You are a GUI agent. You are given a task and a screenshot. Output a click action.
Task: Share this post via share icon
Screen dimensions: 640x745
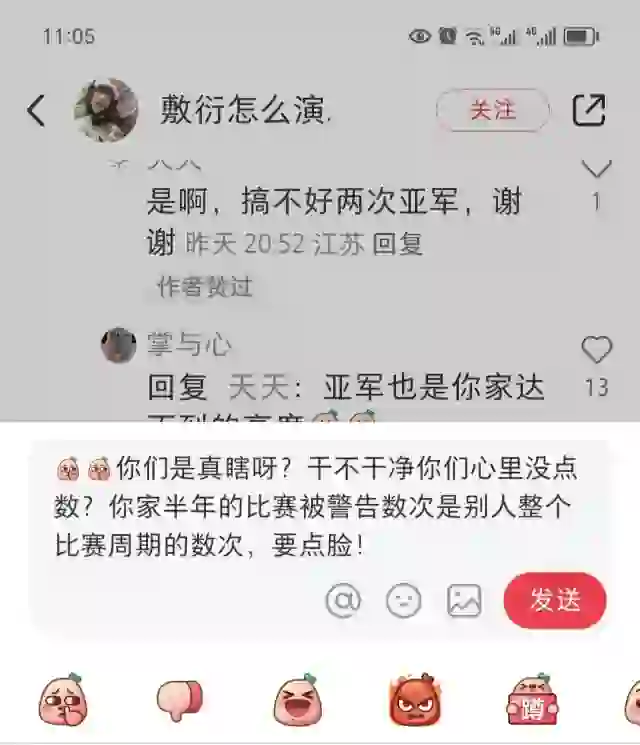[x=589, y=110]
